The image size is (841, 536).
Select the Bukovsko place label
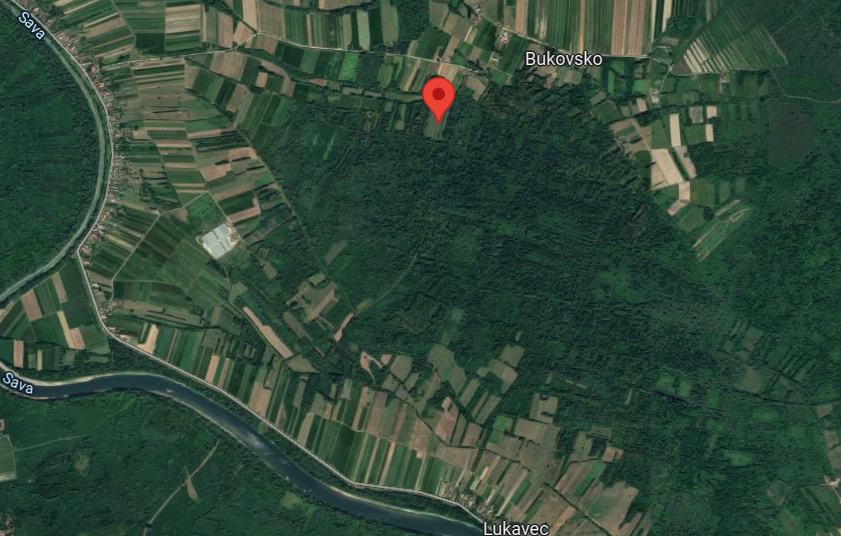coord(563,59)
